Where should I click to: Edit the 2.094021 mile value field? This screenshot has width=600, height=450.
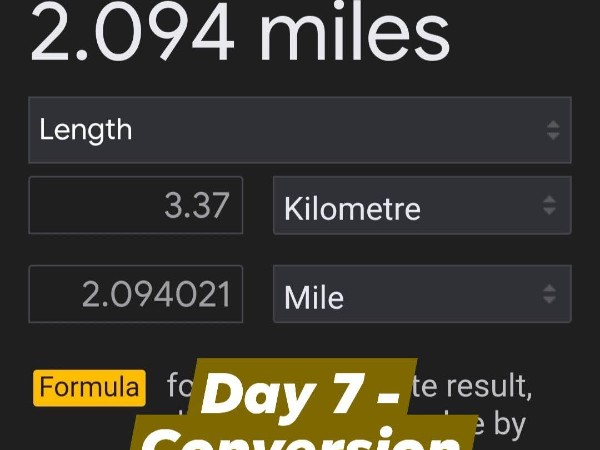tap(136, 294)
